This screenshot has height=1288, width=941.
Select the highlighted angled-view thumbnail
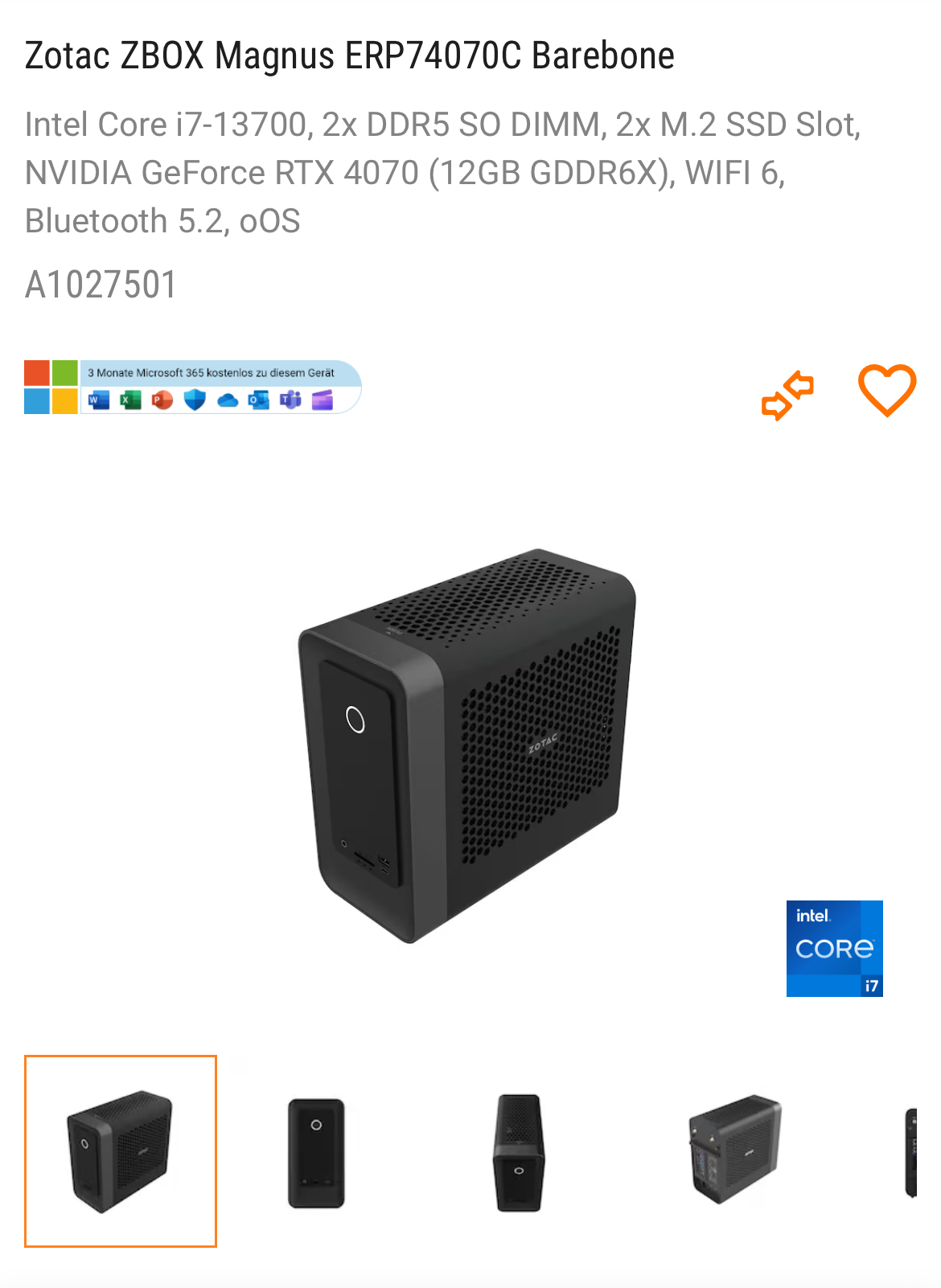pos(121,1151)
